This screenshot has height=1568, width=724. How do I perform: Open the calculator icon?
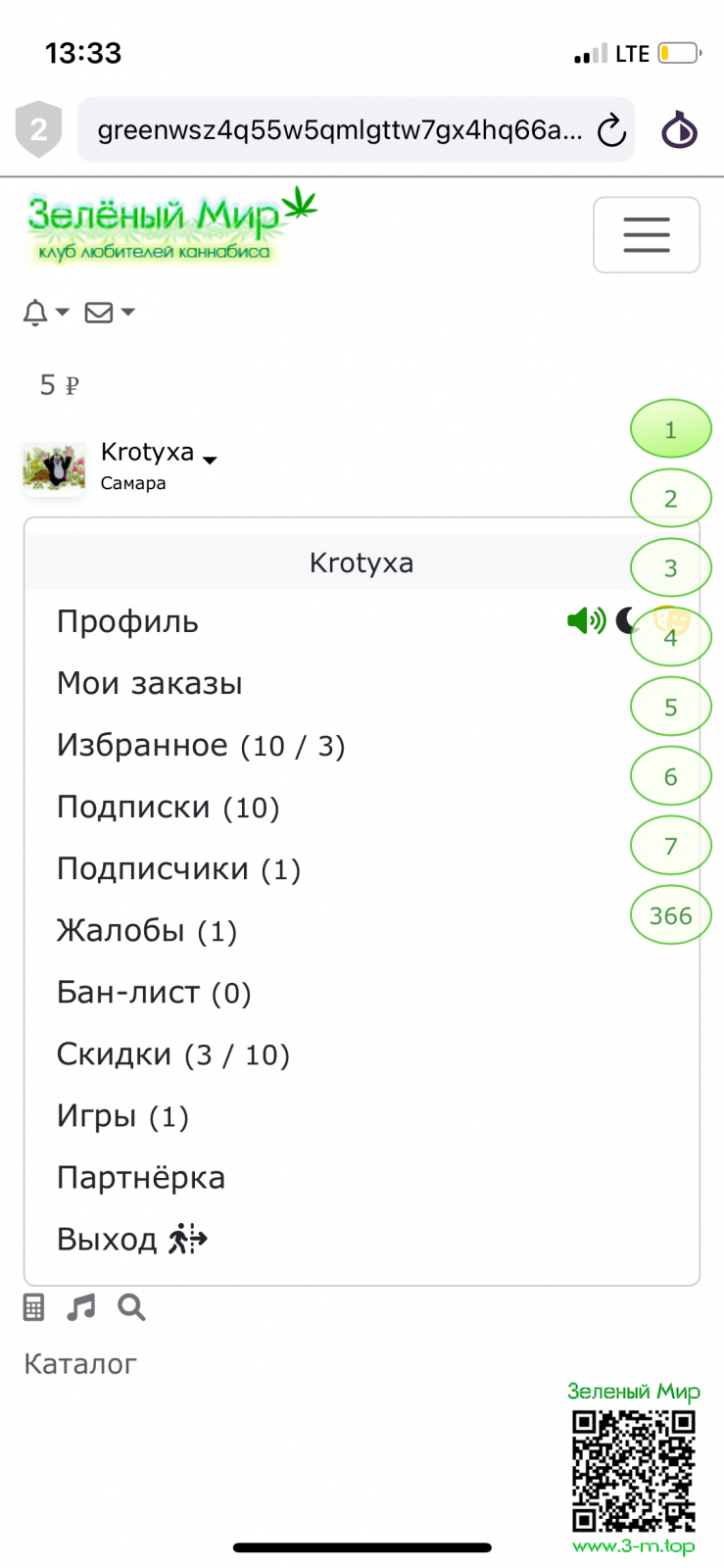pos(34,1307)
